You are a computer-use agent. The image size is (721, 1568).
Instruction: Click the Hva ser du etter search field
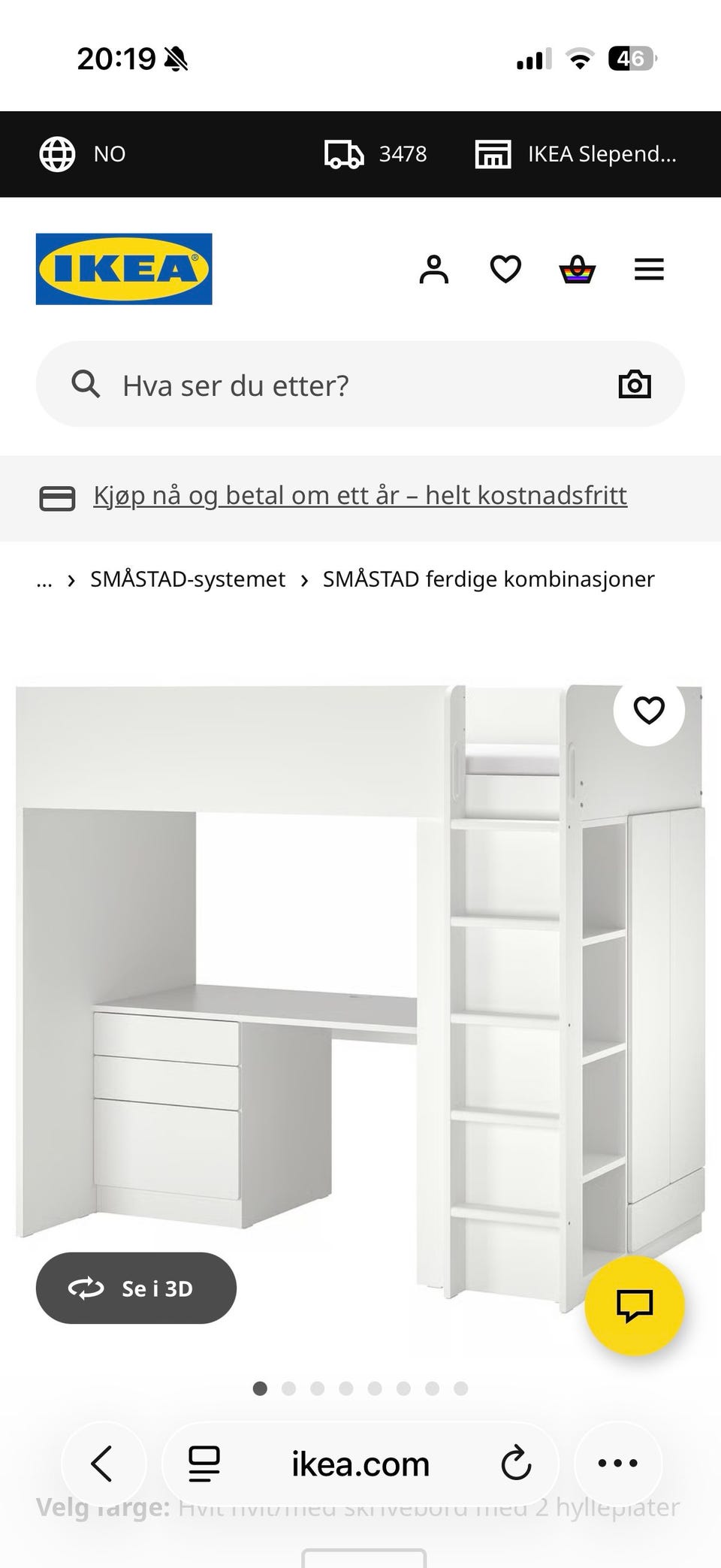click(x=300, y=384)
